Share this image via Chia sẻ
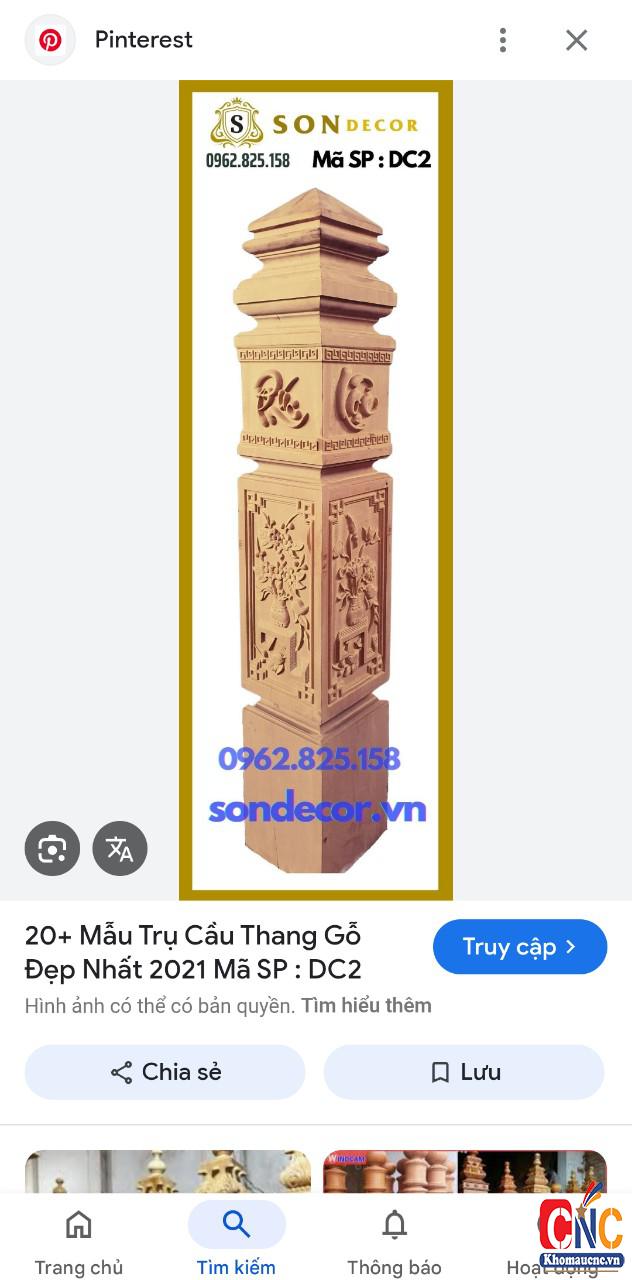632x1280 pixels. [165, 1072]
